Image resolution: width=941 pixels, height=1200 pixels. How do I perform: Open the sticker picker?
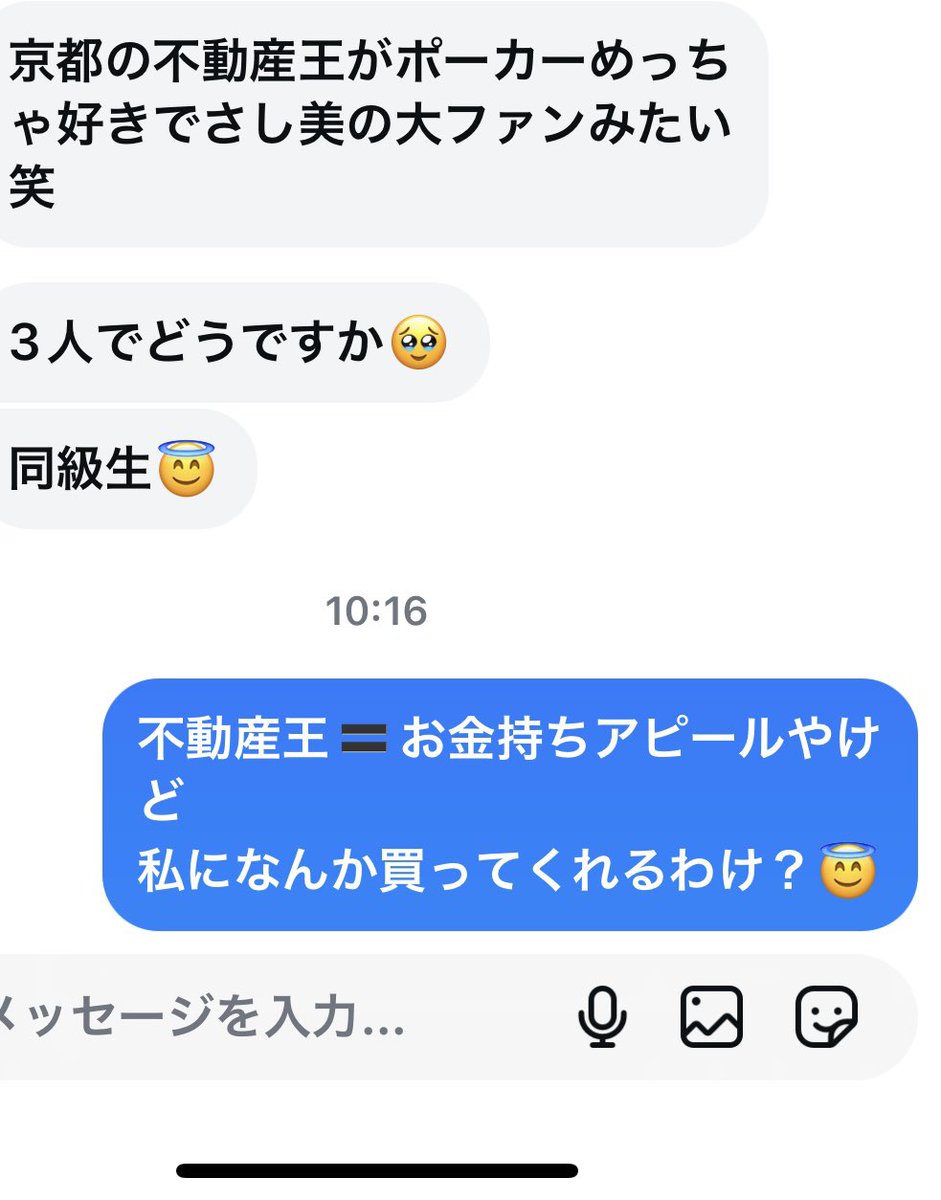[826, 1017]
